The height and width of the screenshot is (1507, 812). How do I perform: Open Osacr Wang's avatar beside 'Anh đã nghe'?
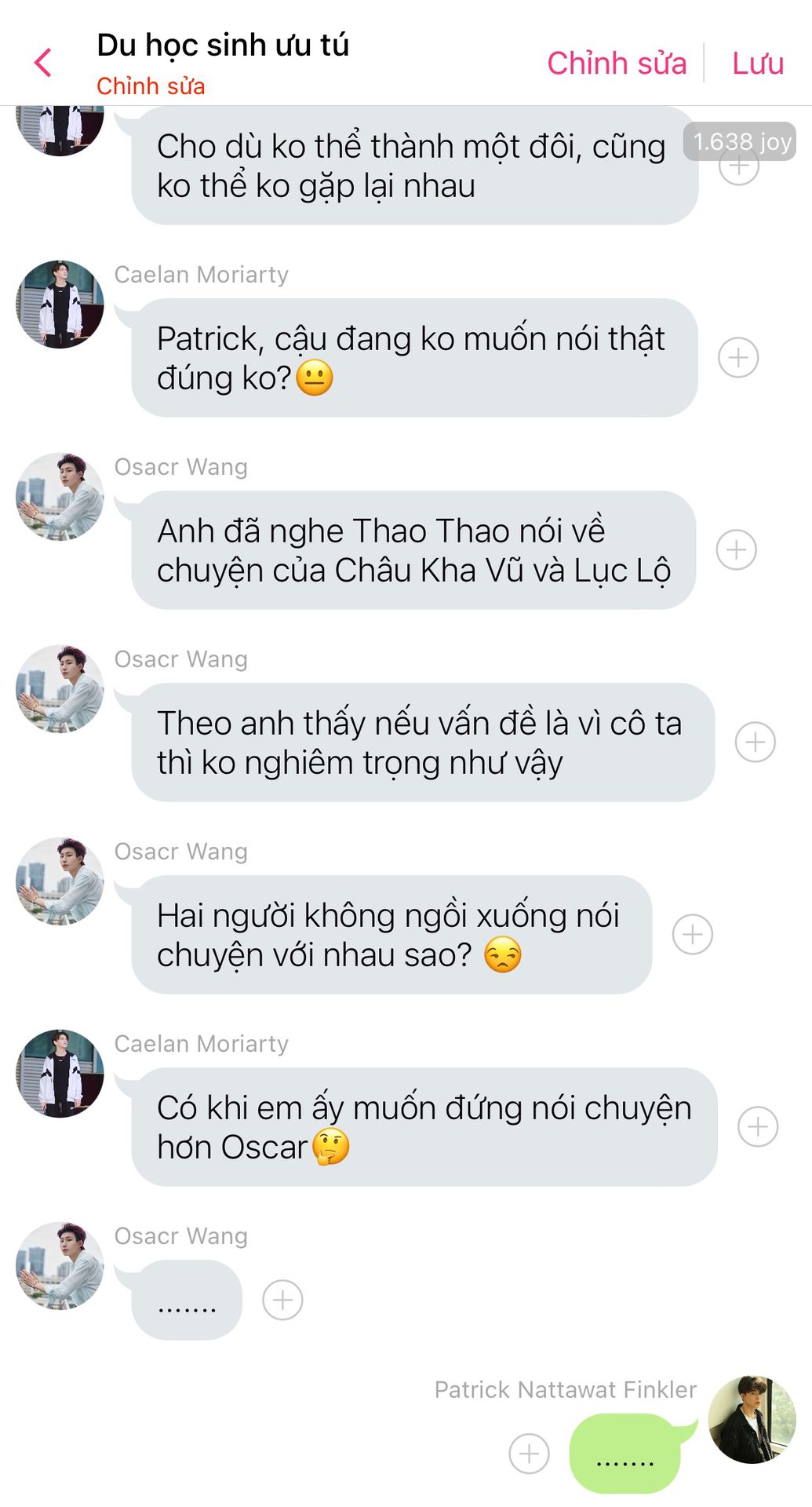60,496
